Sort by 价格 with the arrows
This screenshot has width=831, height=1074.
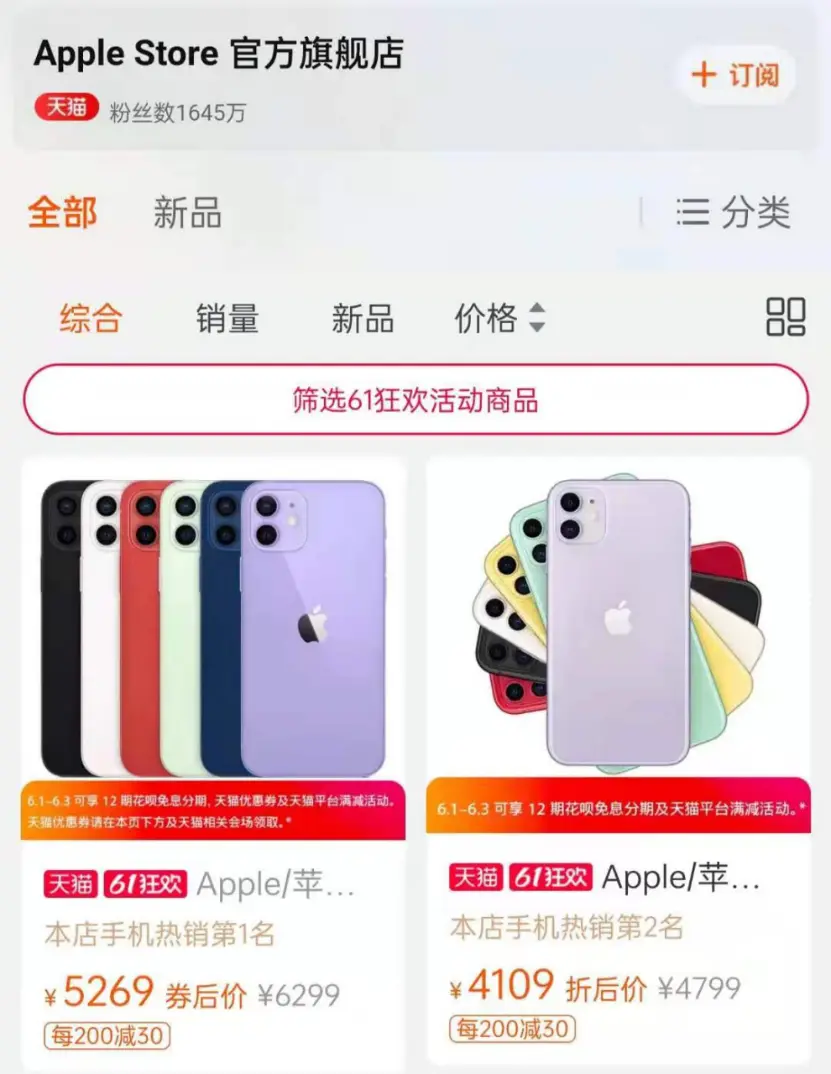point(500,318)
